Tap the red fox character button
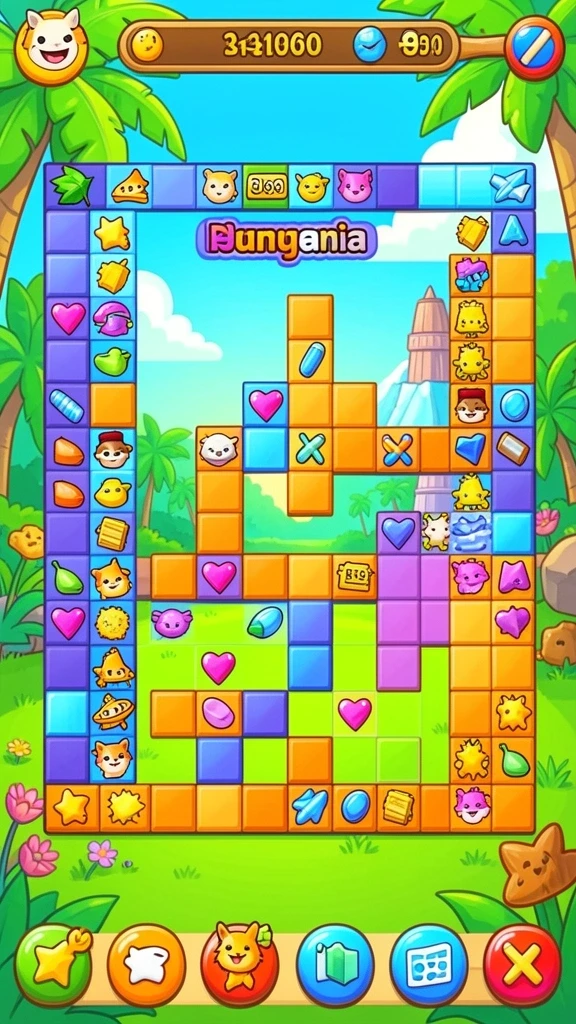The width and height of the screenshot is (576, 1024). coord(240,965)
